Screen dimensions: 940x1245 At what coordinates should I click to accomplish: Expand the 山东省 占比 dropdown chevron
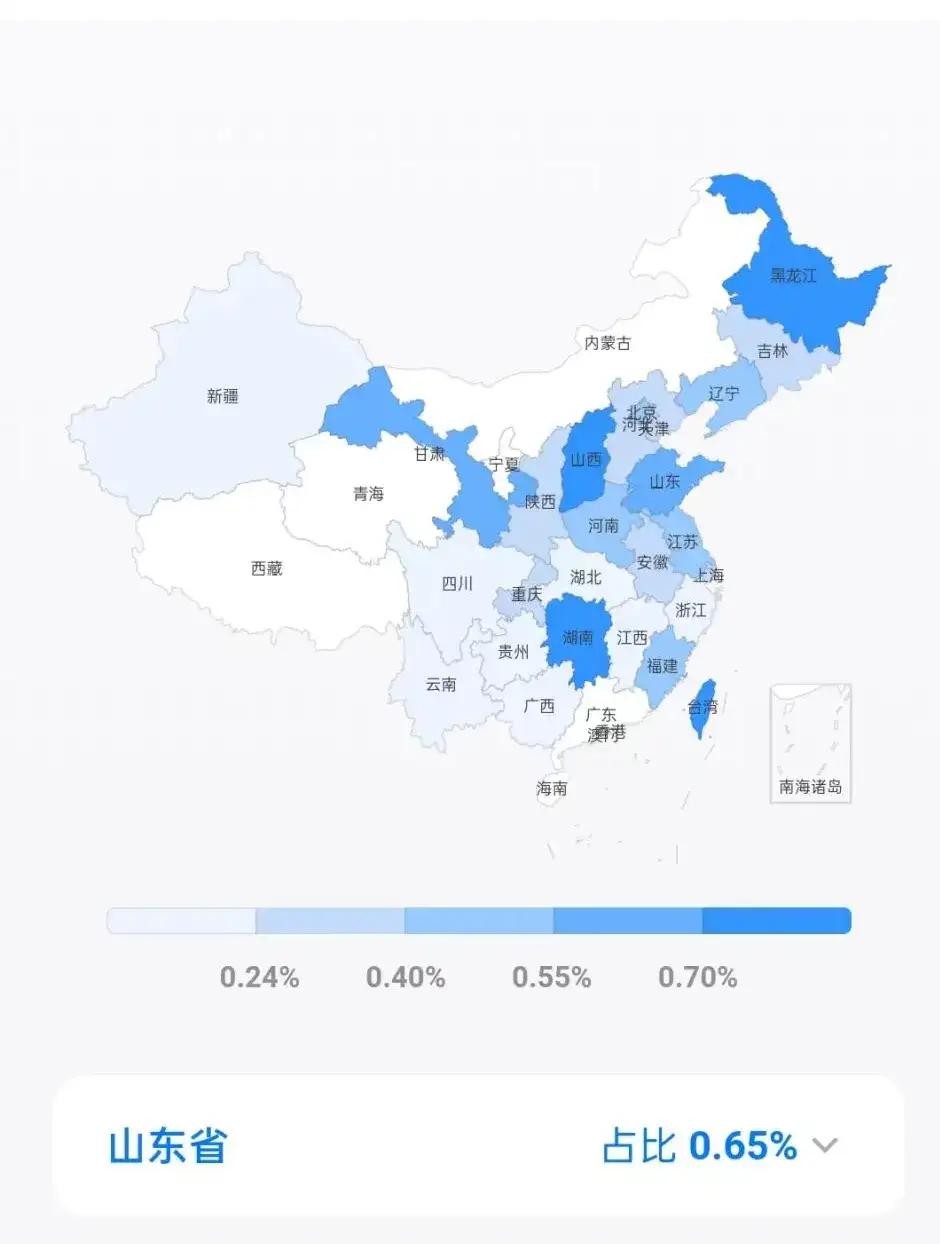[825, 1146]
